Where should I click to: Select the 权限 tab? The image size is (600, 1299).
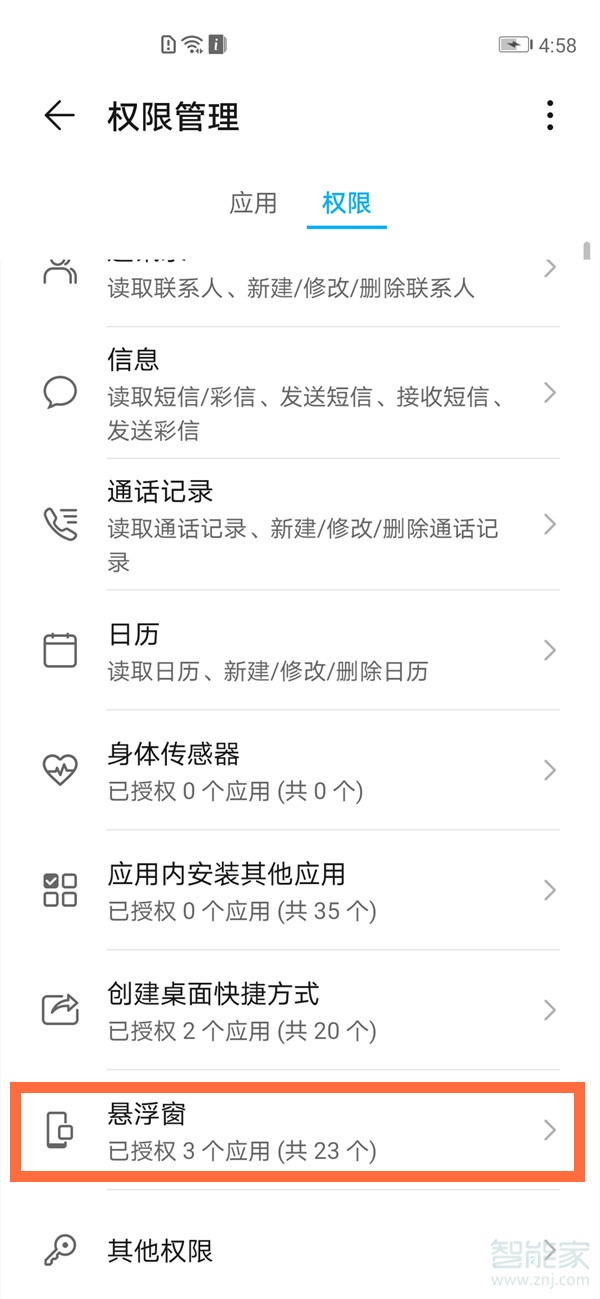tap(346, 203)
